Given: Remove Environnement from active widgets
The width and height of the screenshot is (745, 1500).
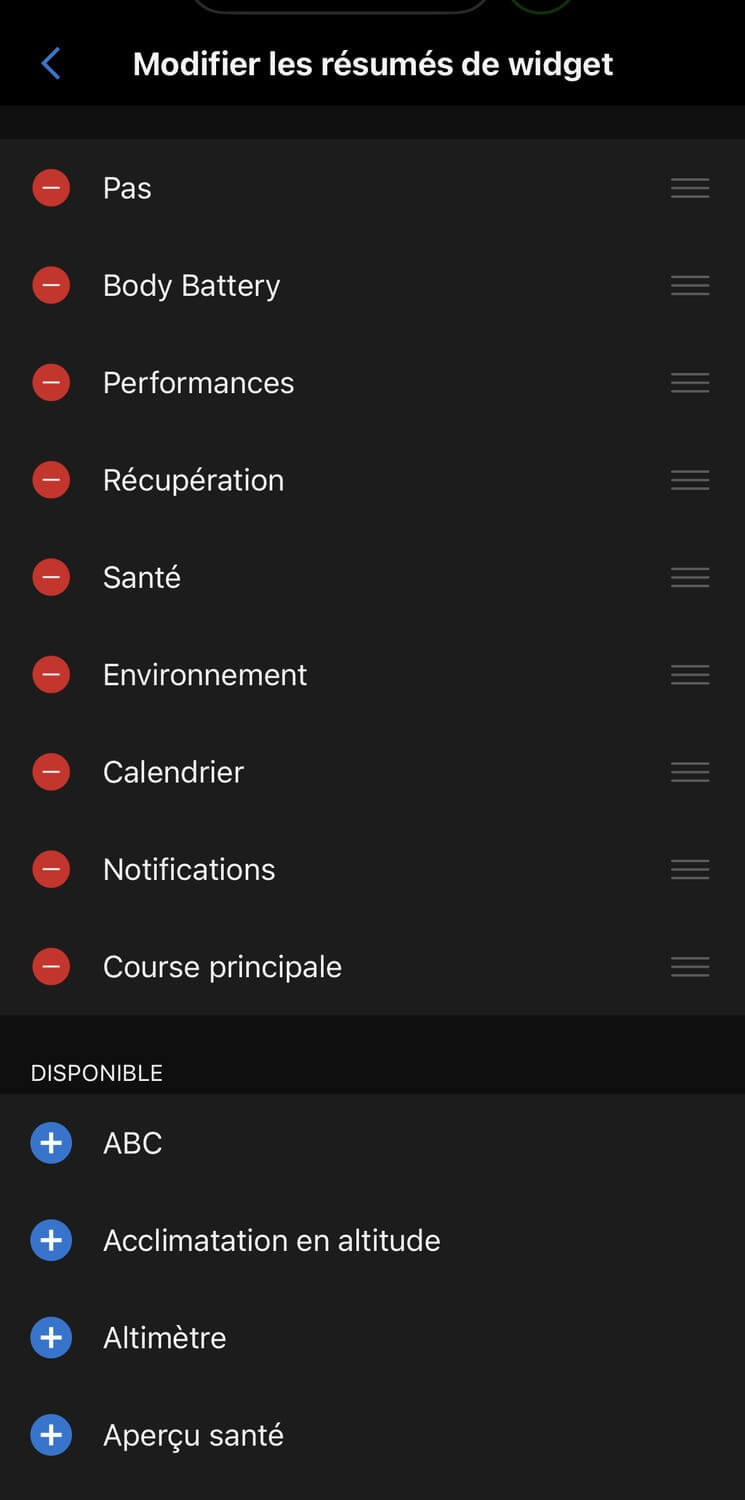Looking at the screenshot, I should click(x=51, y=675).
